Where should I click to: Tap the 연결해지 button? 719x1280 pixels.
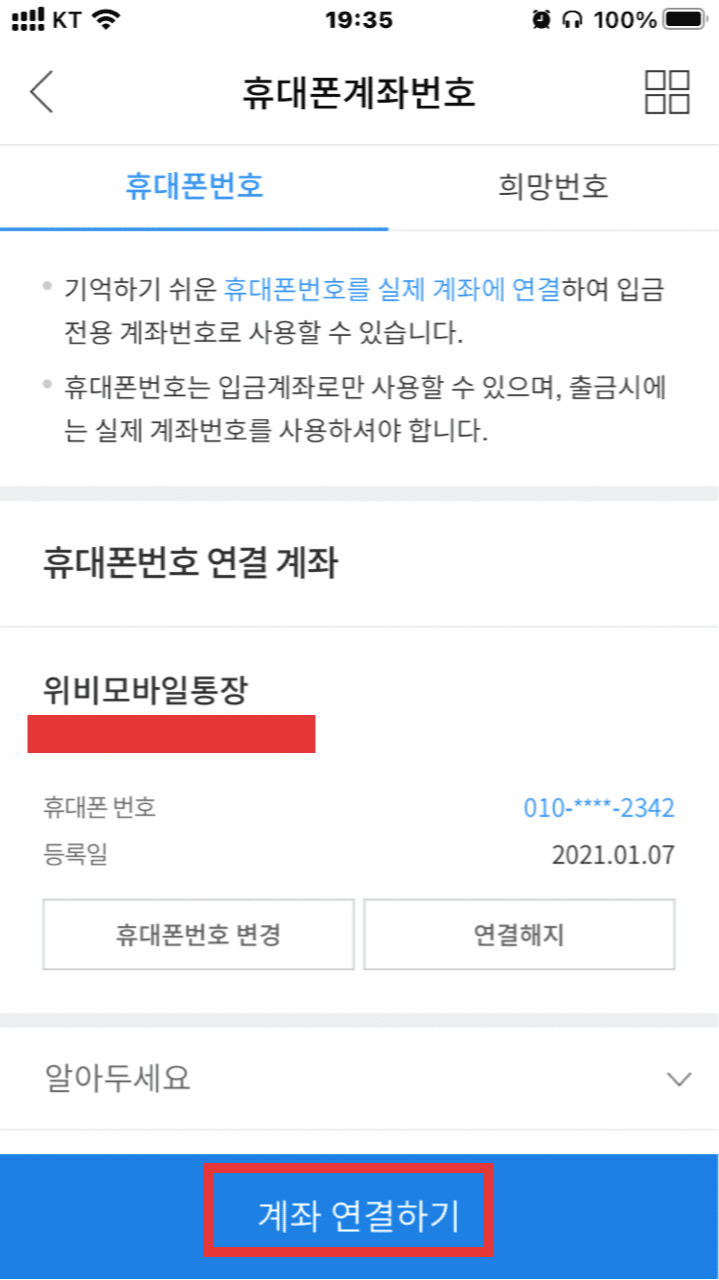pos(519,935)
